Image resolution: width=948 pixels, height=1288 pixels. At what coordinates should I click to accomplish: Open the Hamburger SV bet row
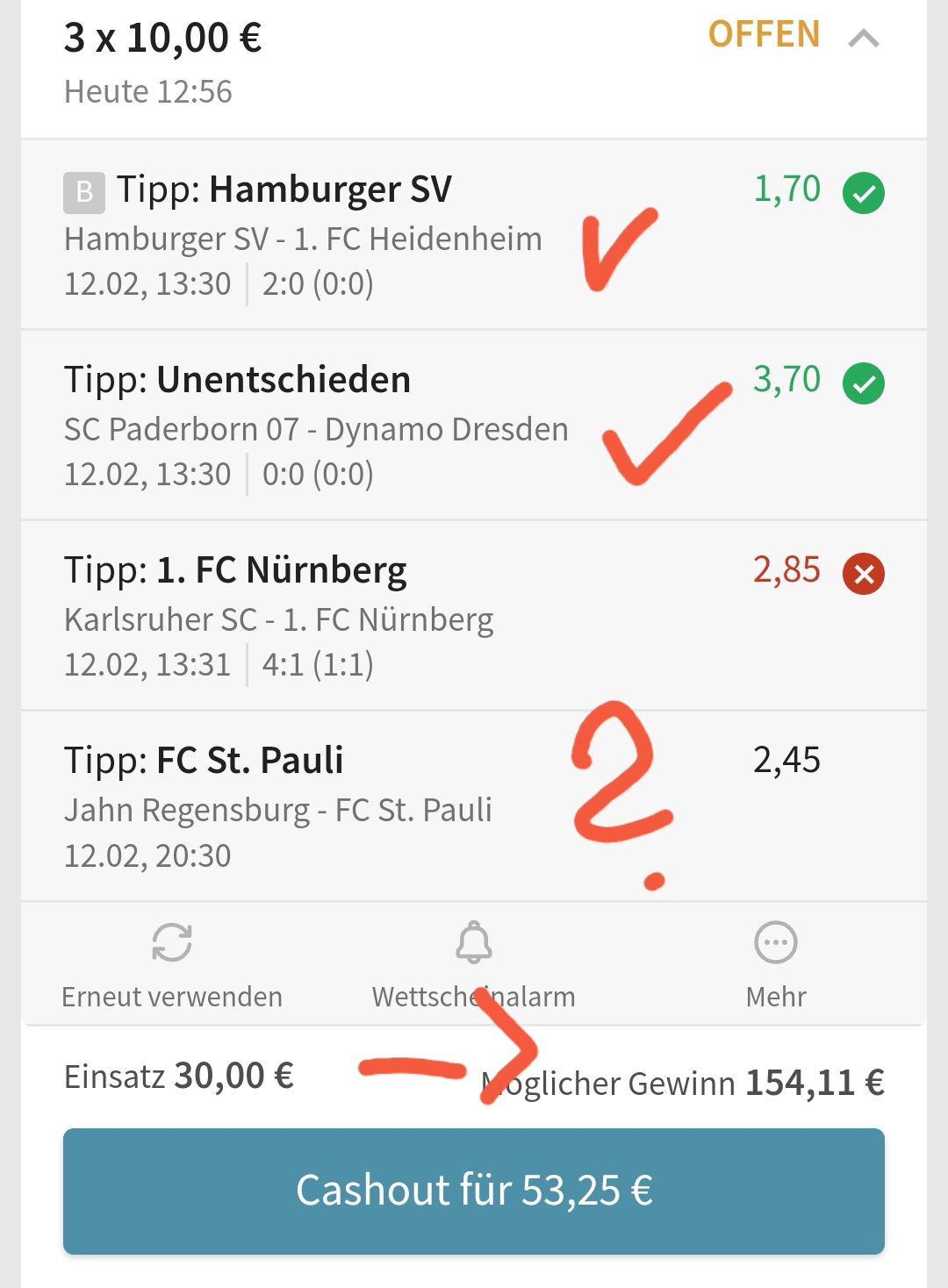(303, 235)
